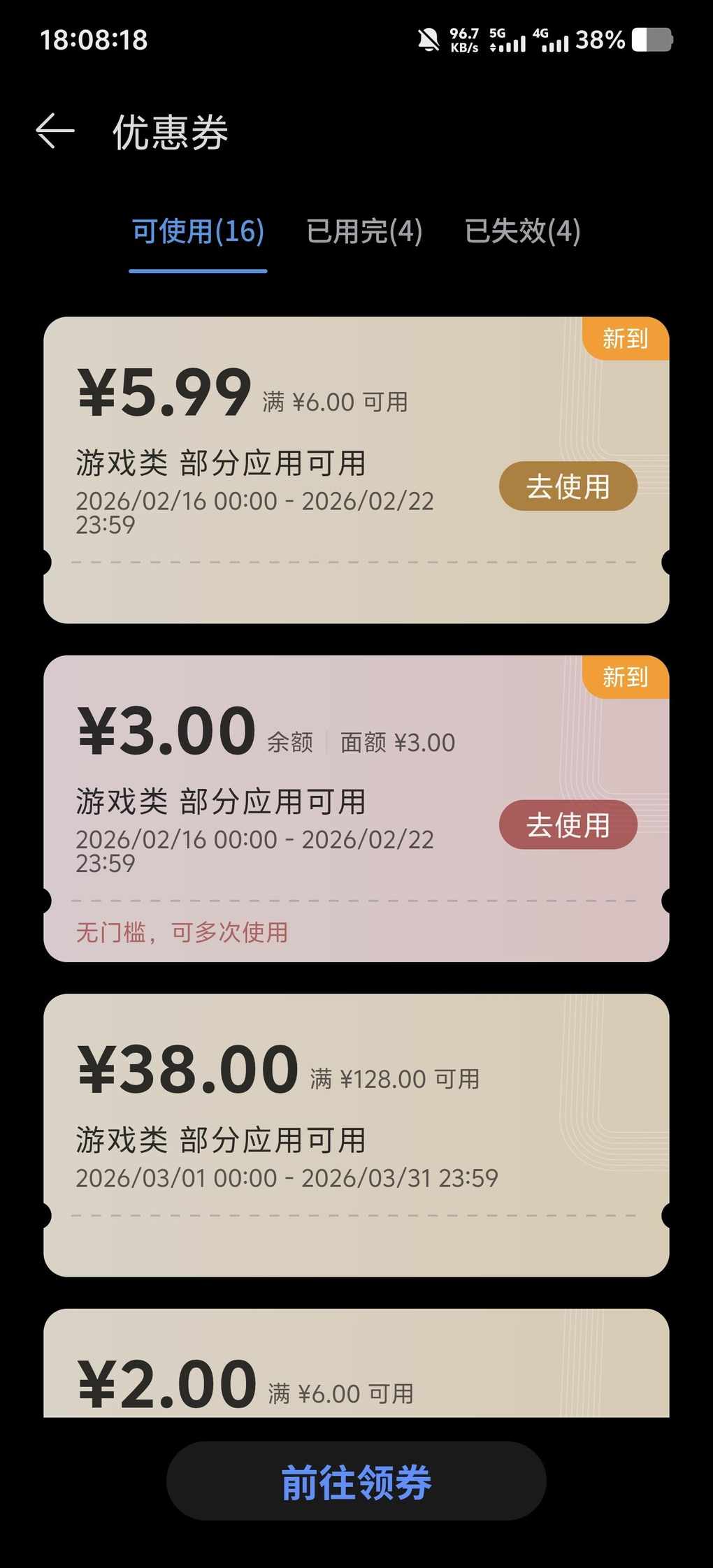Select the 可使用(16) tab
This screenshot has width=713, height=1568.
tap(198, 231)
